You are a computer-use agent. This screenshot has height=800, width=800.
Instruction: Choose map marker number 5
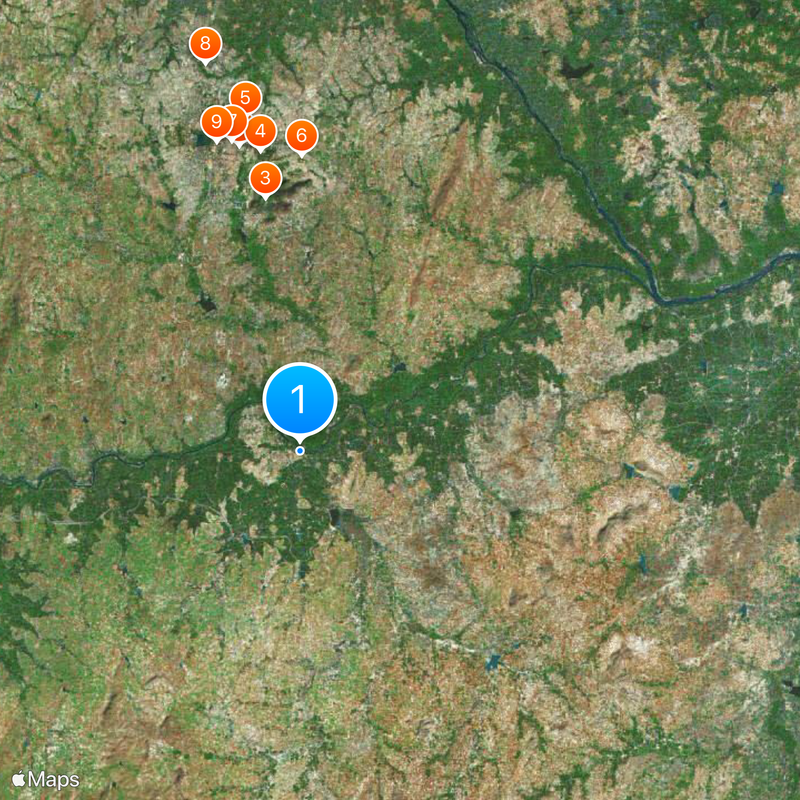(x=246, y=97)
